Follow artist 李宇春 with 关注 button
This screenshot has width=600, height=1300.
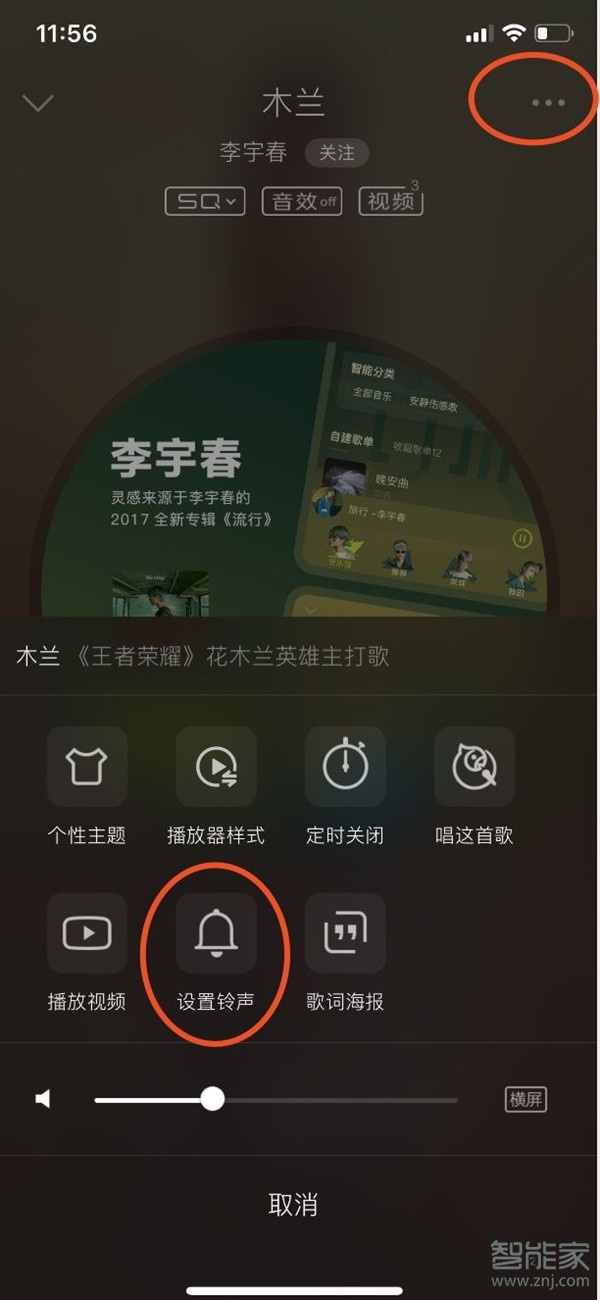(337, 152)
